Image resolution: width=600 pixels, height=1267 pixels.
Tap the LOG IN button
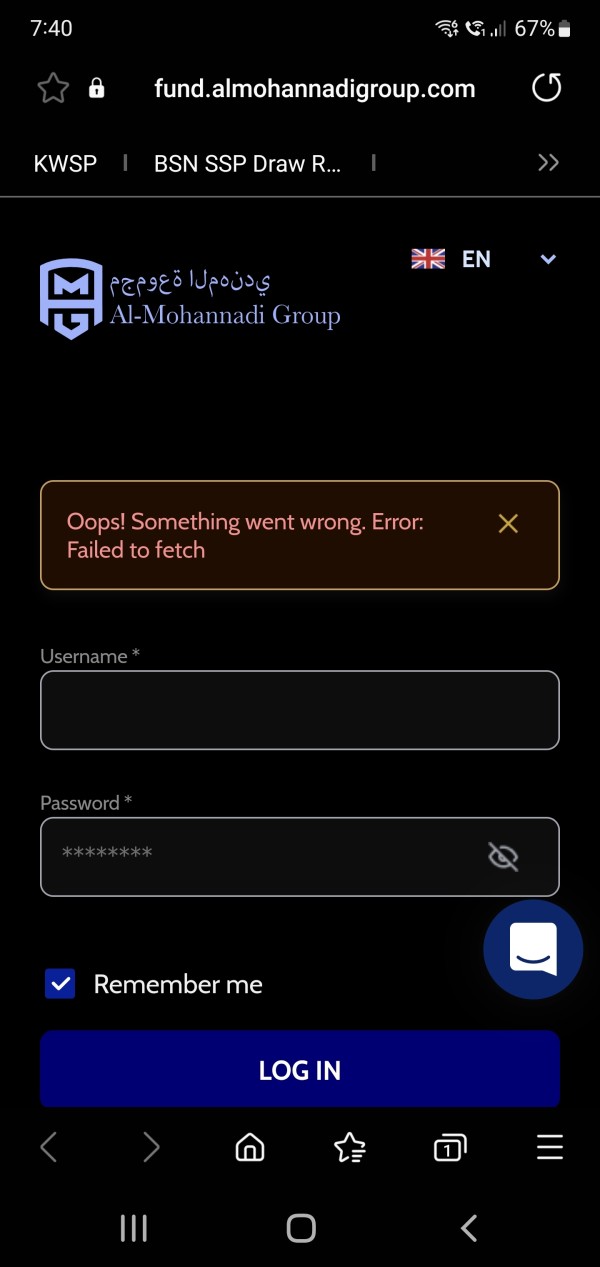(300, 1069)
